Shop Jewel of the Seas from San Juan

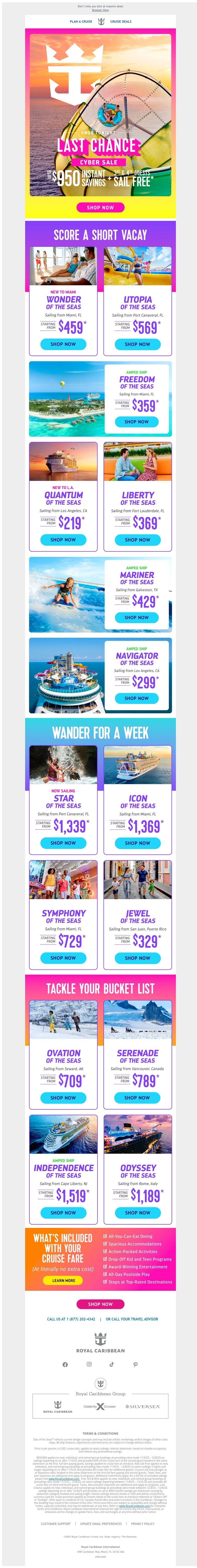click(137, 957)
